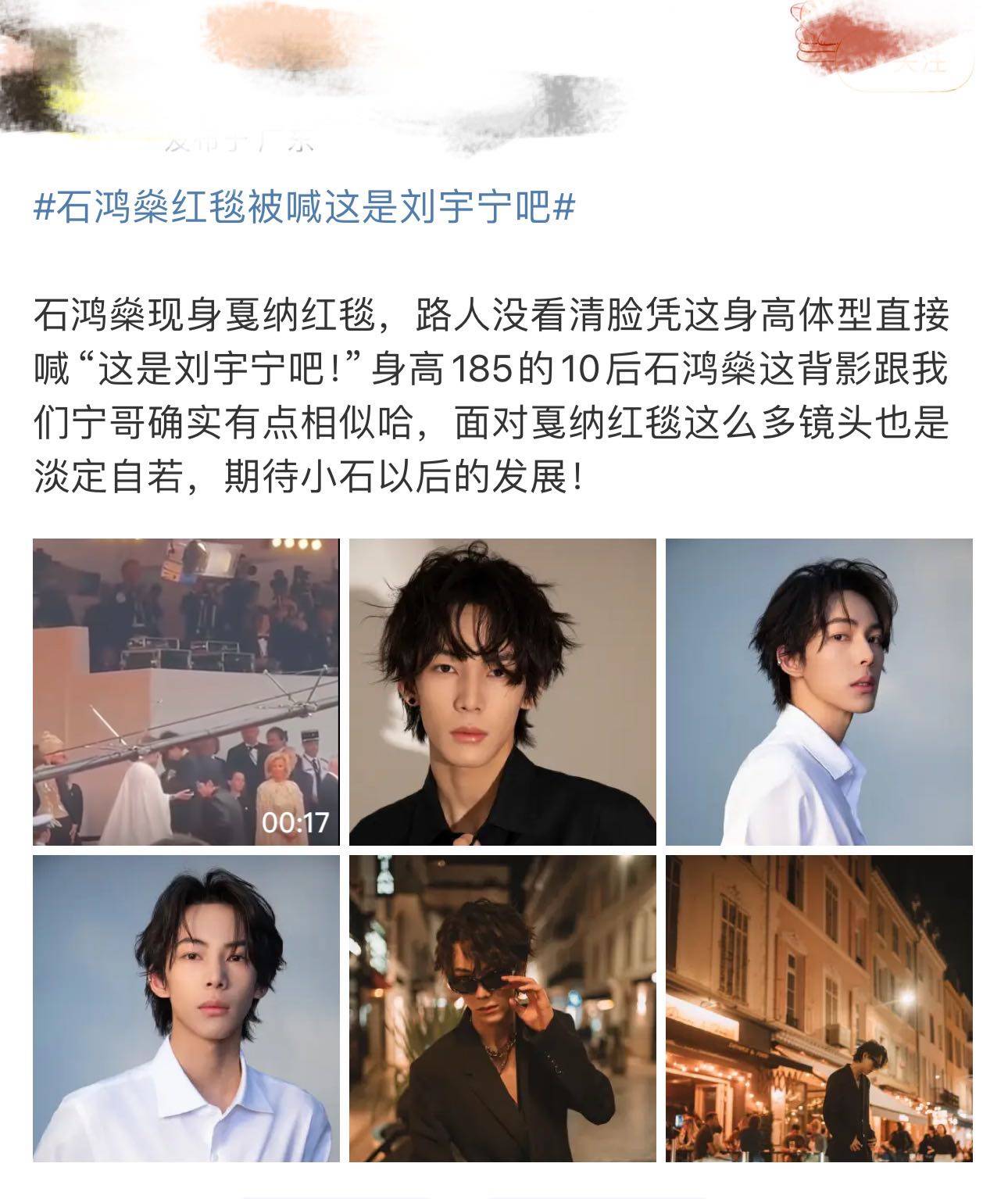The height and width of the screenshot is (1199, 1008).
Task: Open the close-up portrait in black shirt
Action: (502, 692)
